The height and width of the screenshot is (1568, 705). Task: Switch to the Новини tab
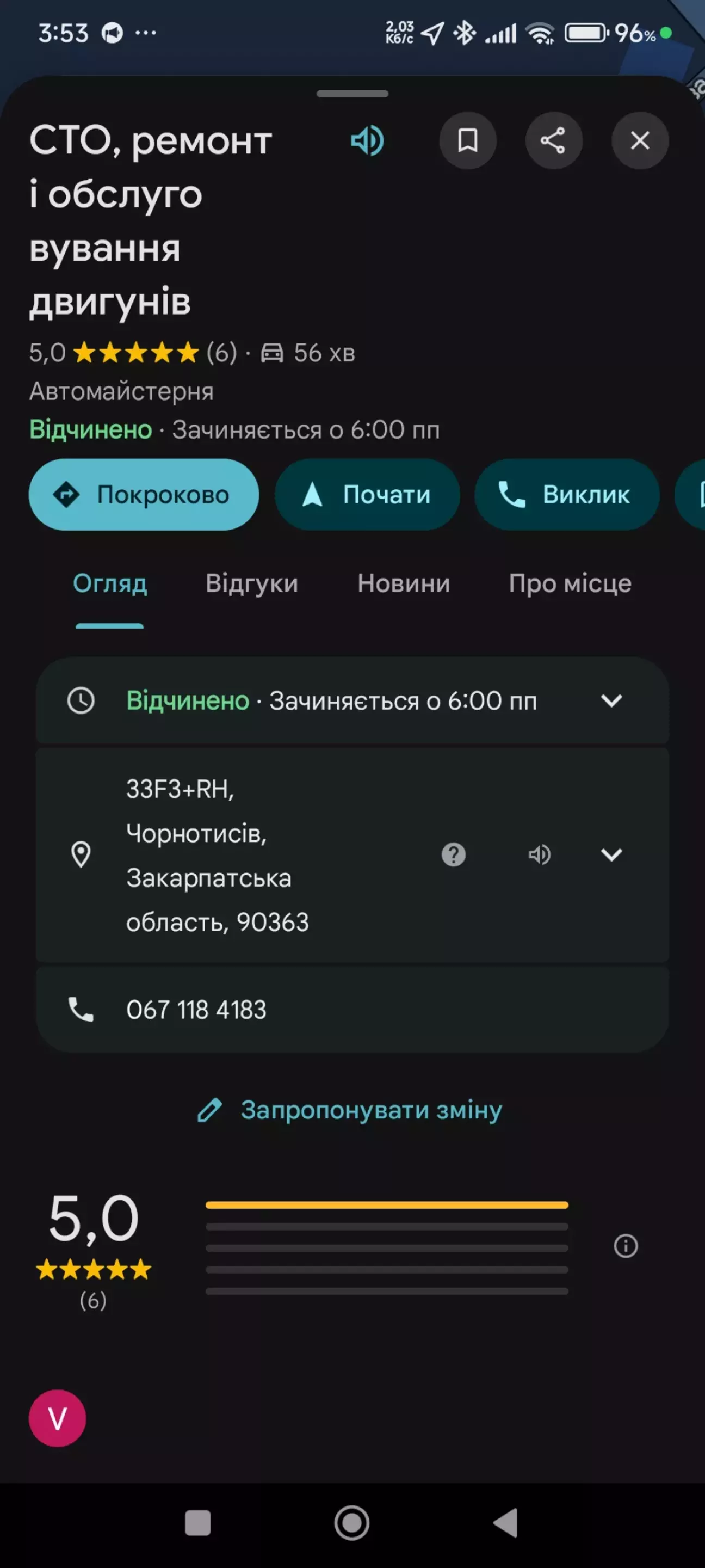(403, 583)
